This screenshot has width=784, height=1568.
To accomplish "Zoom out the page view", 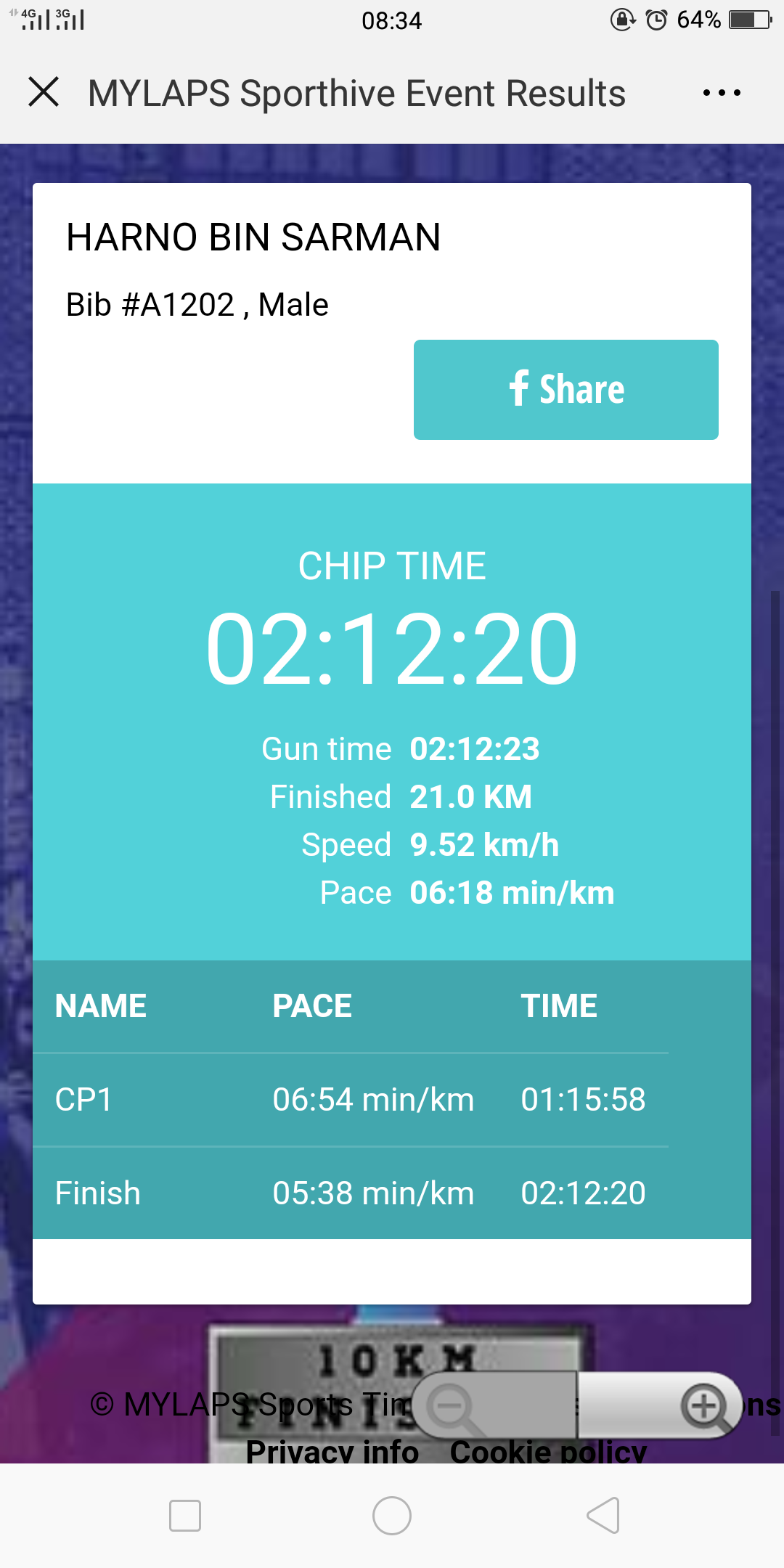I will pos(452,1407).
